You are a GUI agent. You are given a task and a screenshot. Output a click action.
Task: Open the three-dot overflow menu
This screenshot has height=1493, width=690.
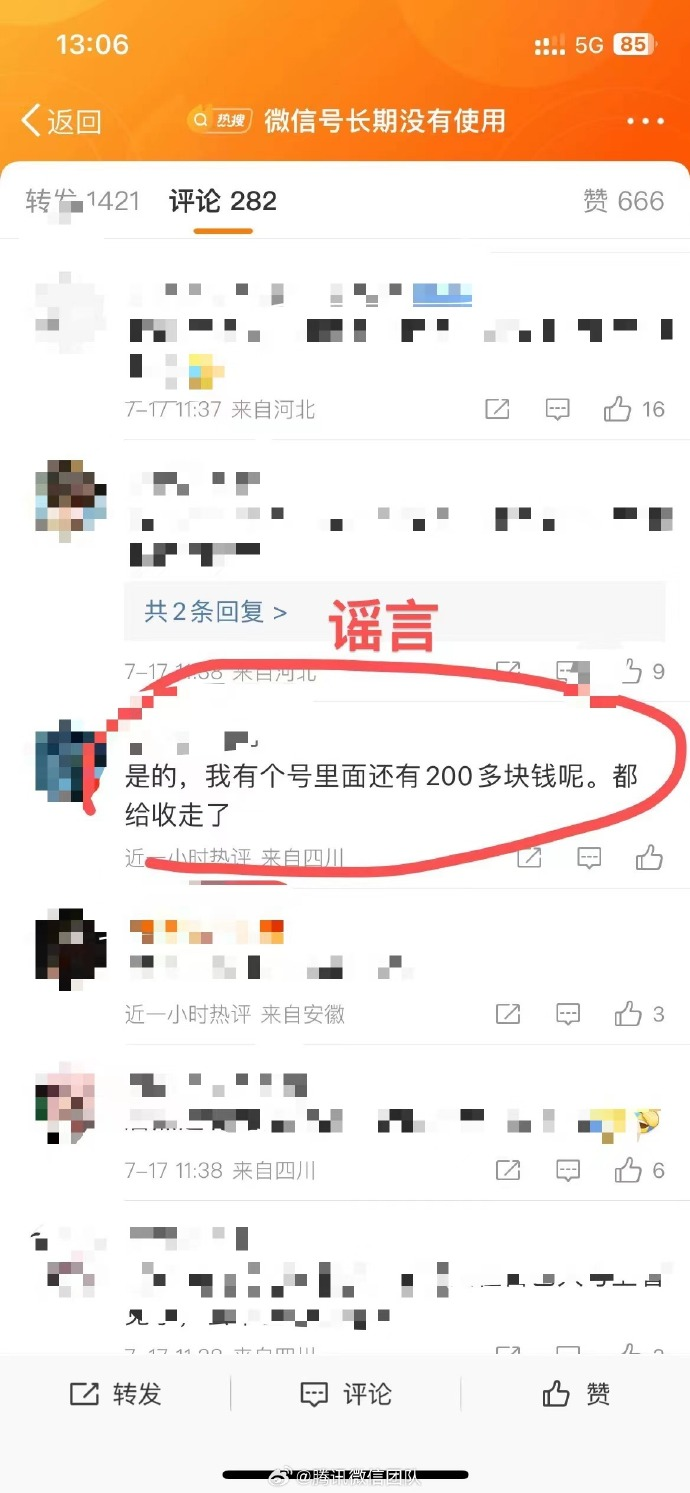click(x=645, y=122)
